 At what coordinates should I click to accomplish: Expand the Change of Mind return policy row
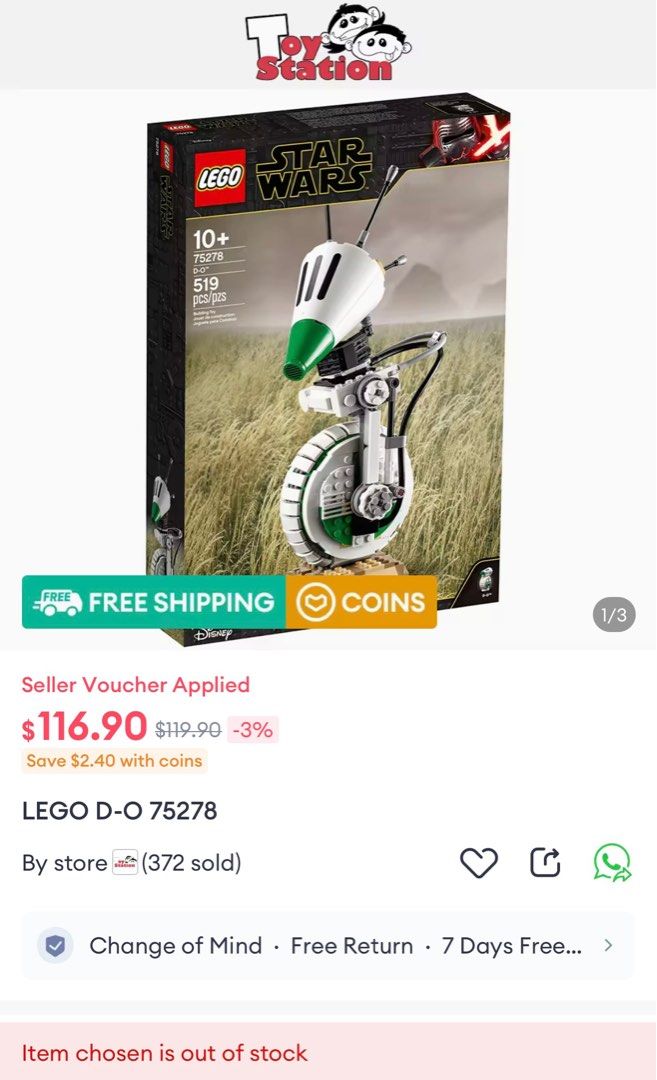[608, 945]
